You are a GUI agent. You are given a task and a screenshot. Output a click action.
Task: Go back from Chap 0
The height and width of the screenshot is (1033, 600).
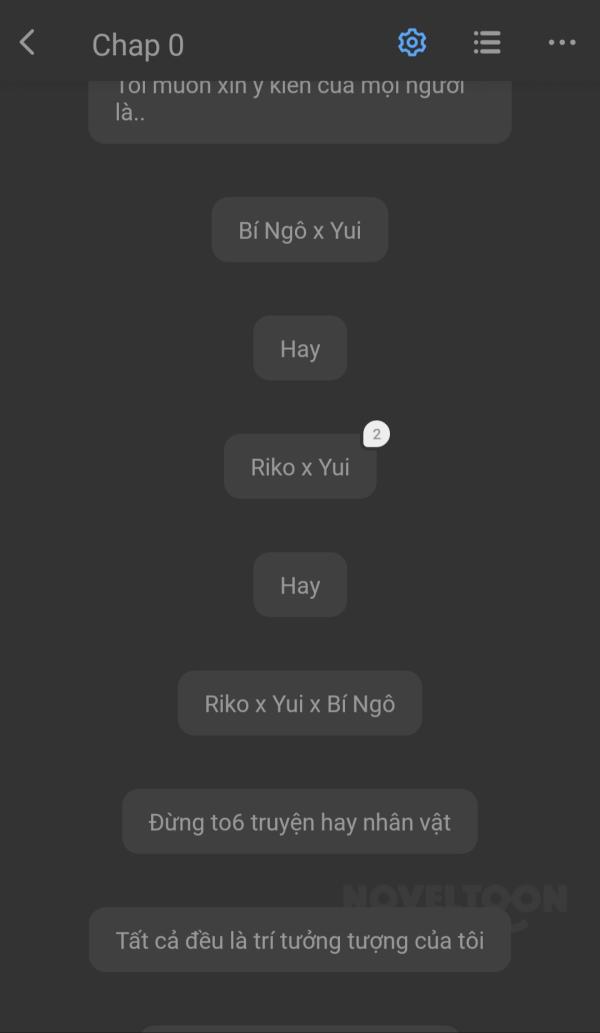coord(28,43)
